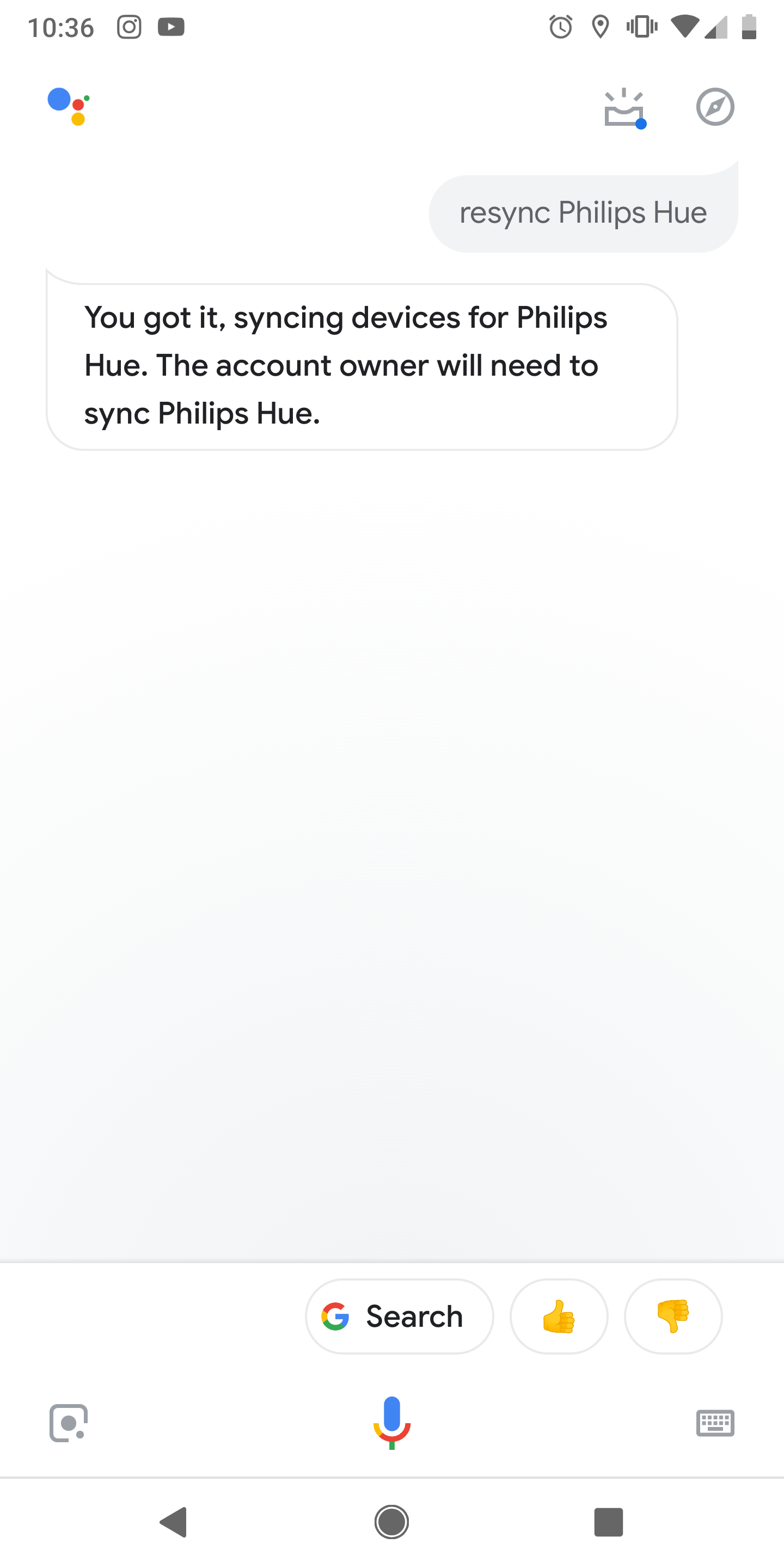Tap the clock showing 10:36
The width and height of the screenshot is (784, 1568).
click(62, 27)
